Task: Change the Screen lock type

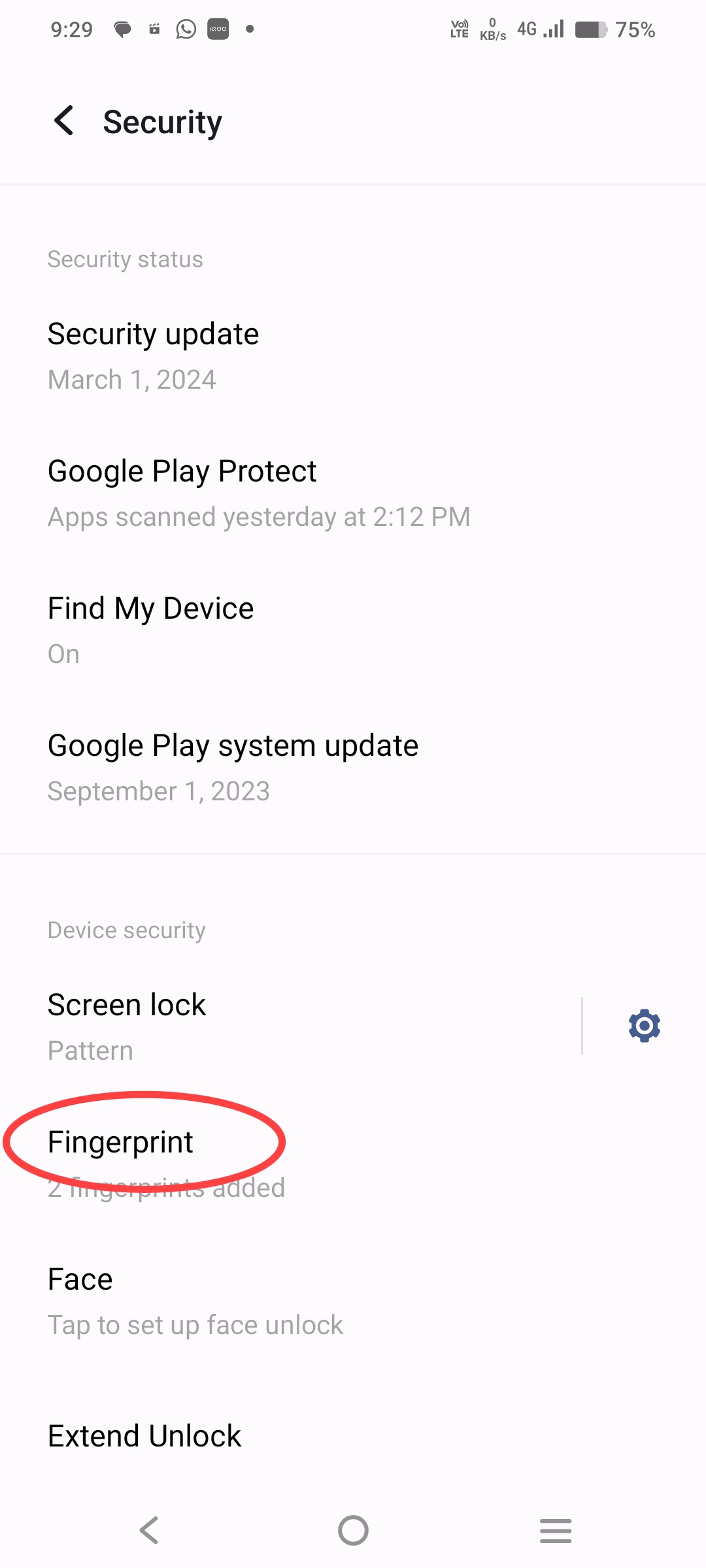Action: coord(127,1026)
